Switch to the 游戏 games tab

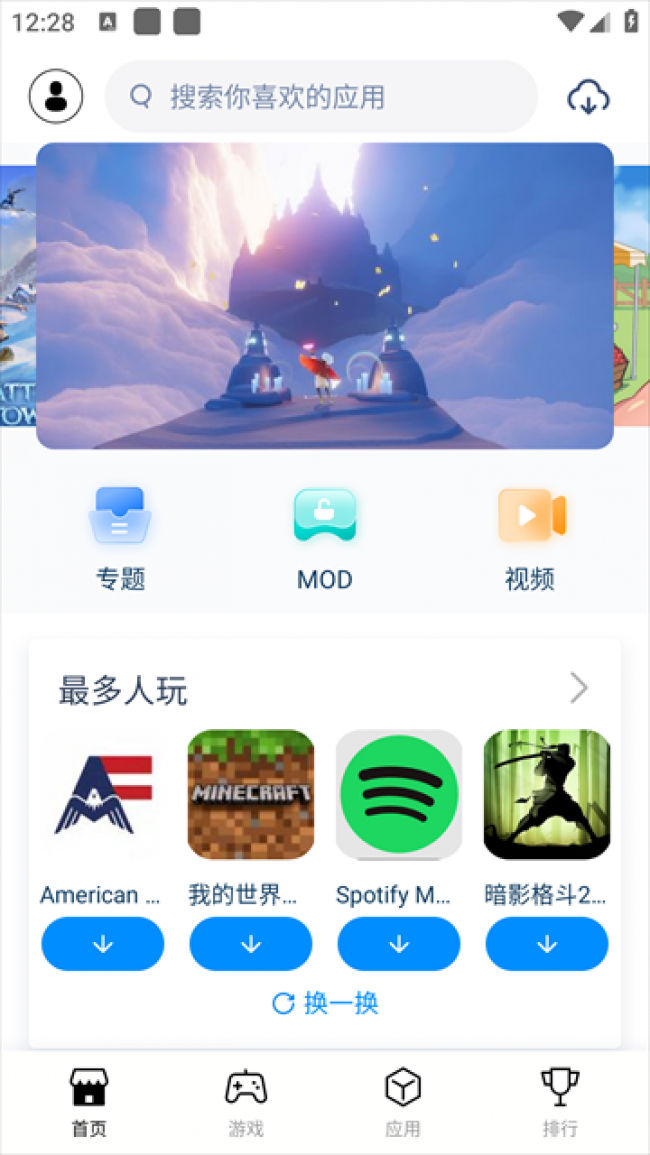tap(245, 1102)
